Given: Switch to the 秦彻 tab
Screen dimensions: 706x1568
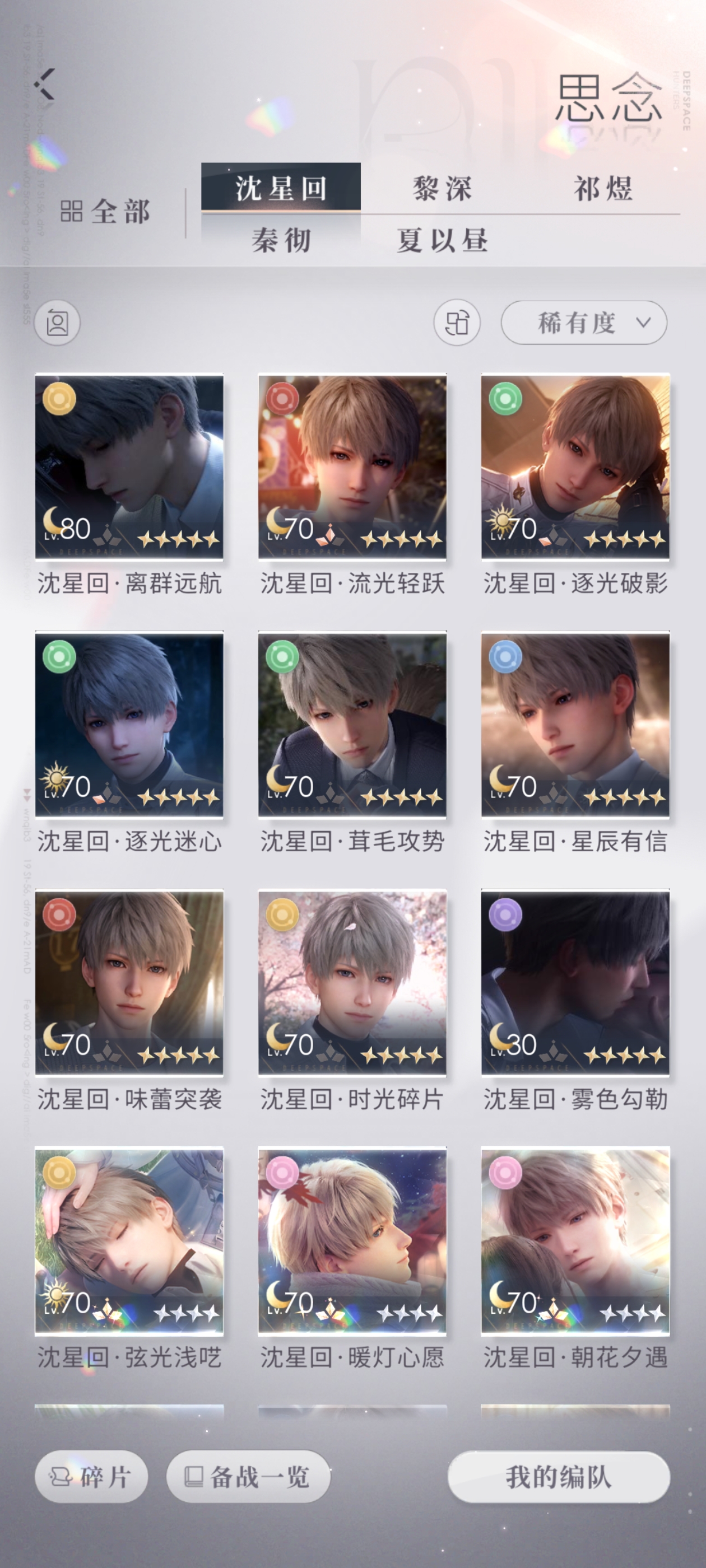Looking at the screenshot, I should pos(281,240).
